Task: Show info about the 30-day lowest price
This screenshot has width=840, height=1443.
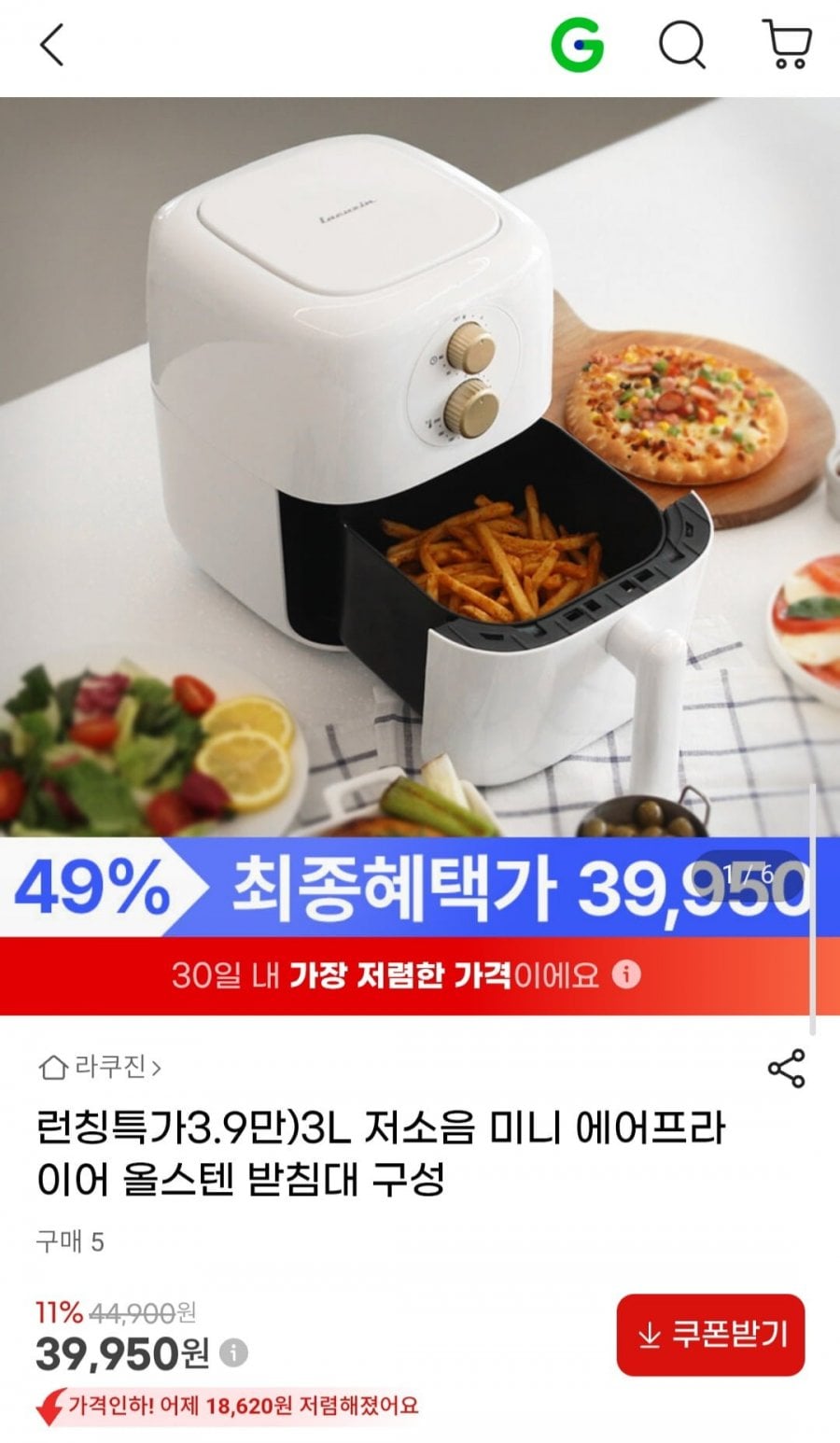Action: [x=626, y=975]
